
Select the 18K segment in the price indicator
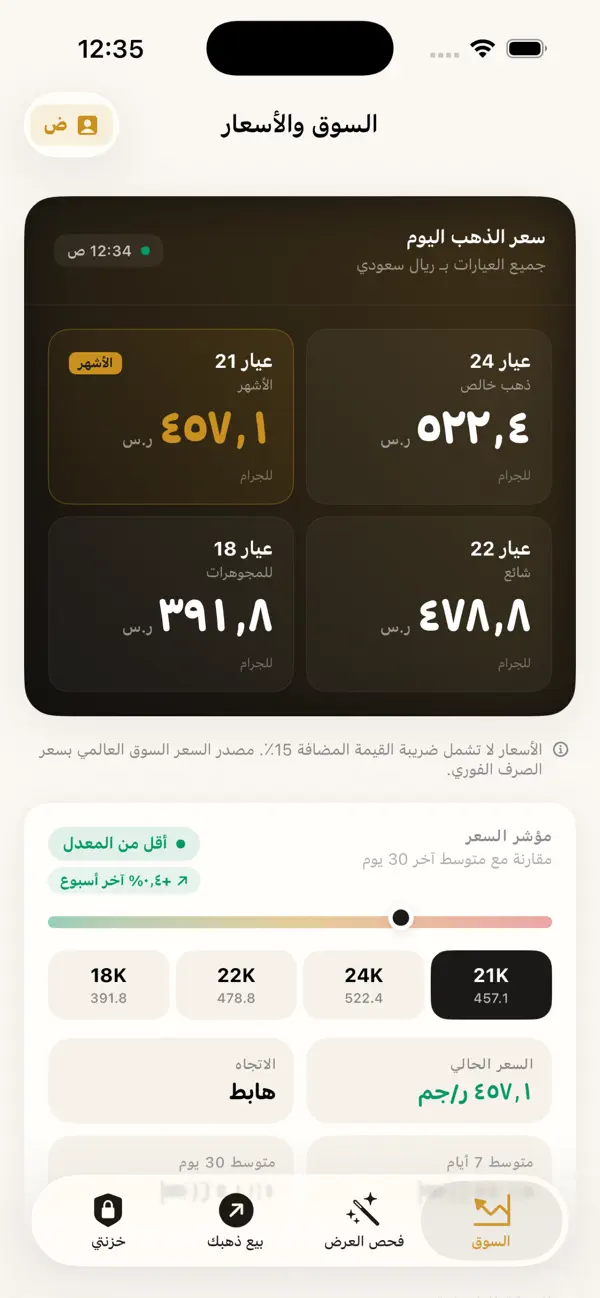pos(108,985)
